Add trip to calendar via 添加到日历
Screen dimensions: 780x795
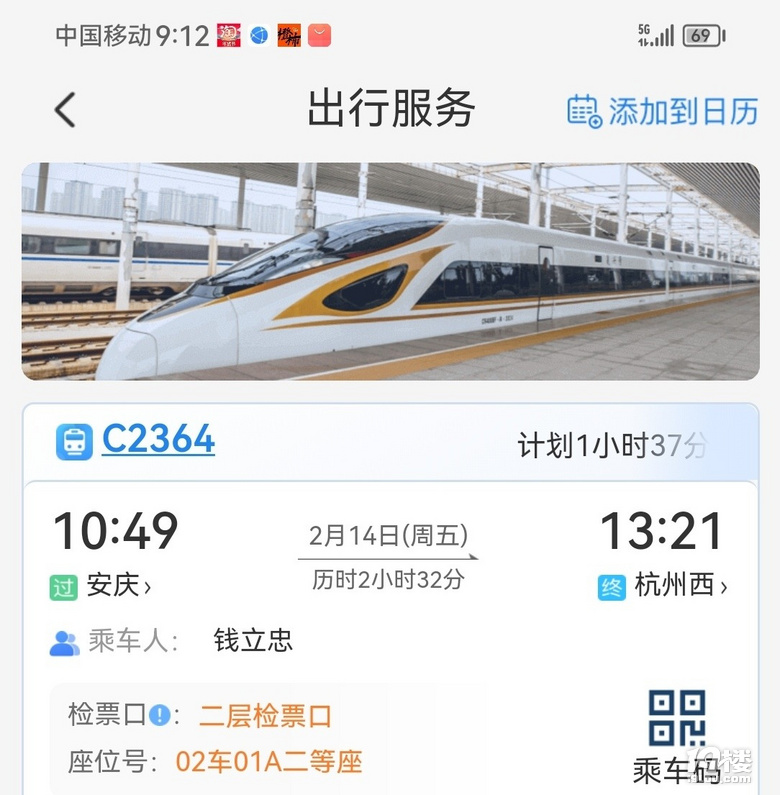tap(663, 111)
